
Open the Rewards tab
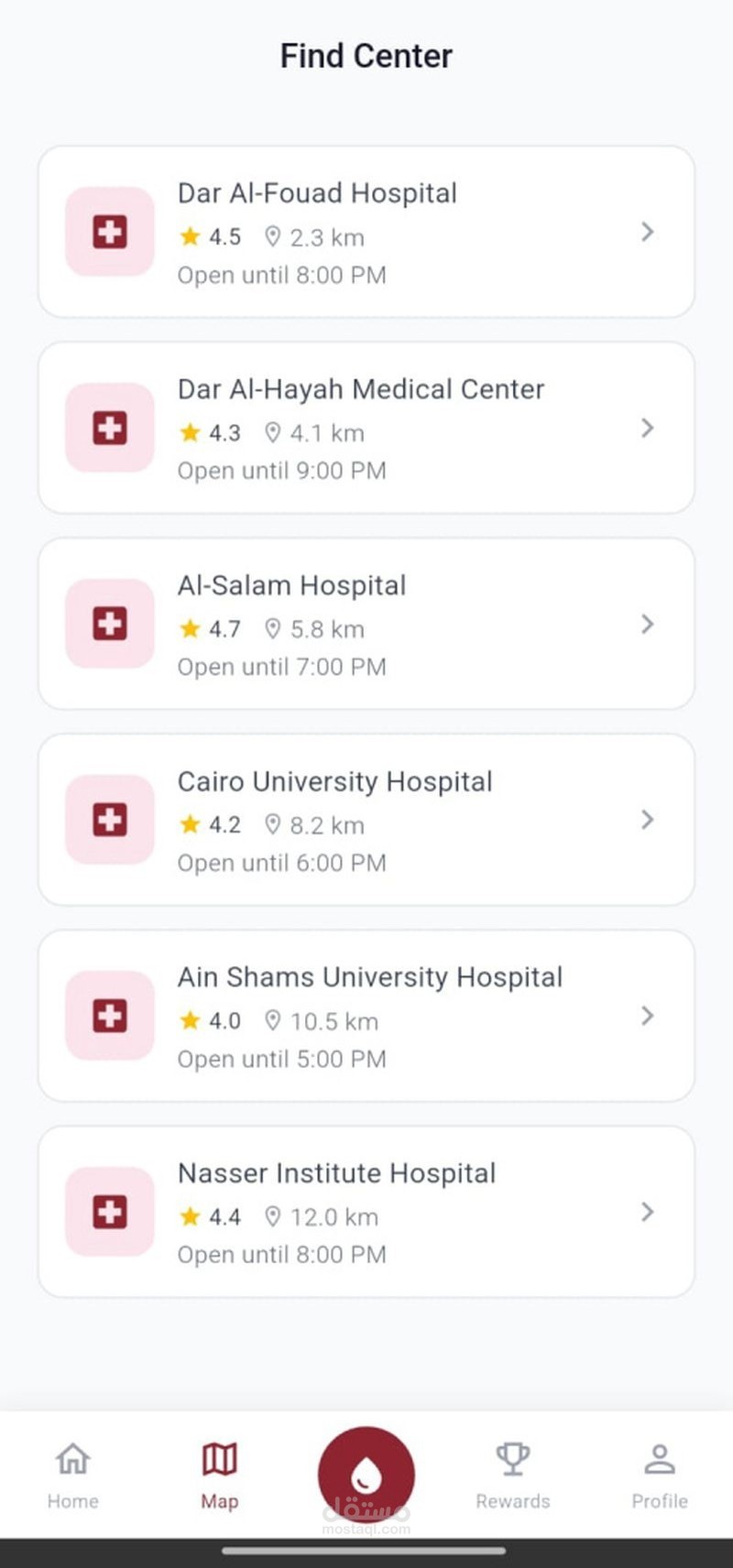coord(513,1475)
